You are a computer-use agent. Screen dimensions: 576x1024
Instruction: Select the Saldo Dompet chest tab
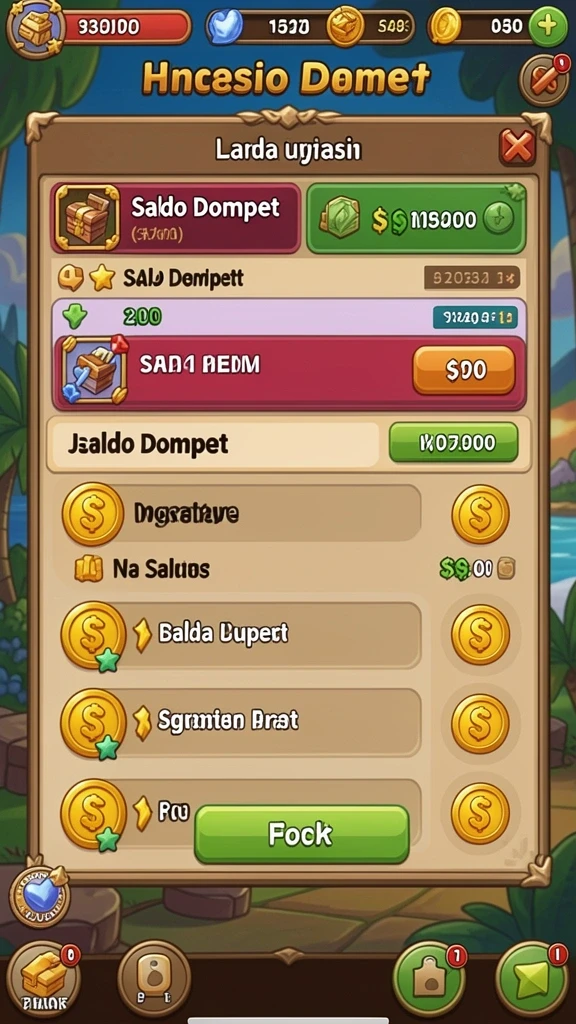[175, 218]
